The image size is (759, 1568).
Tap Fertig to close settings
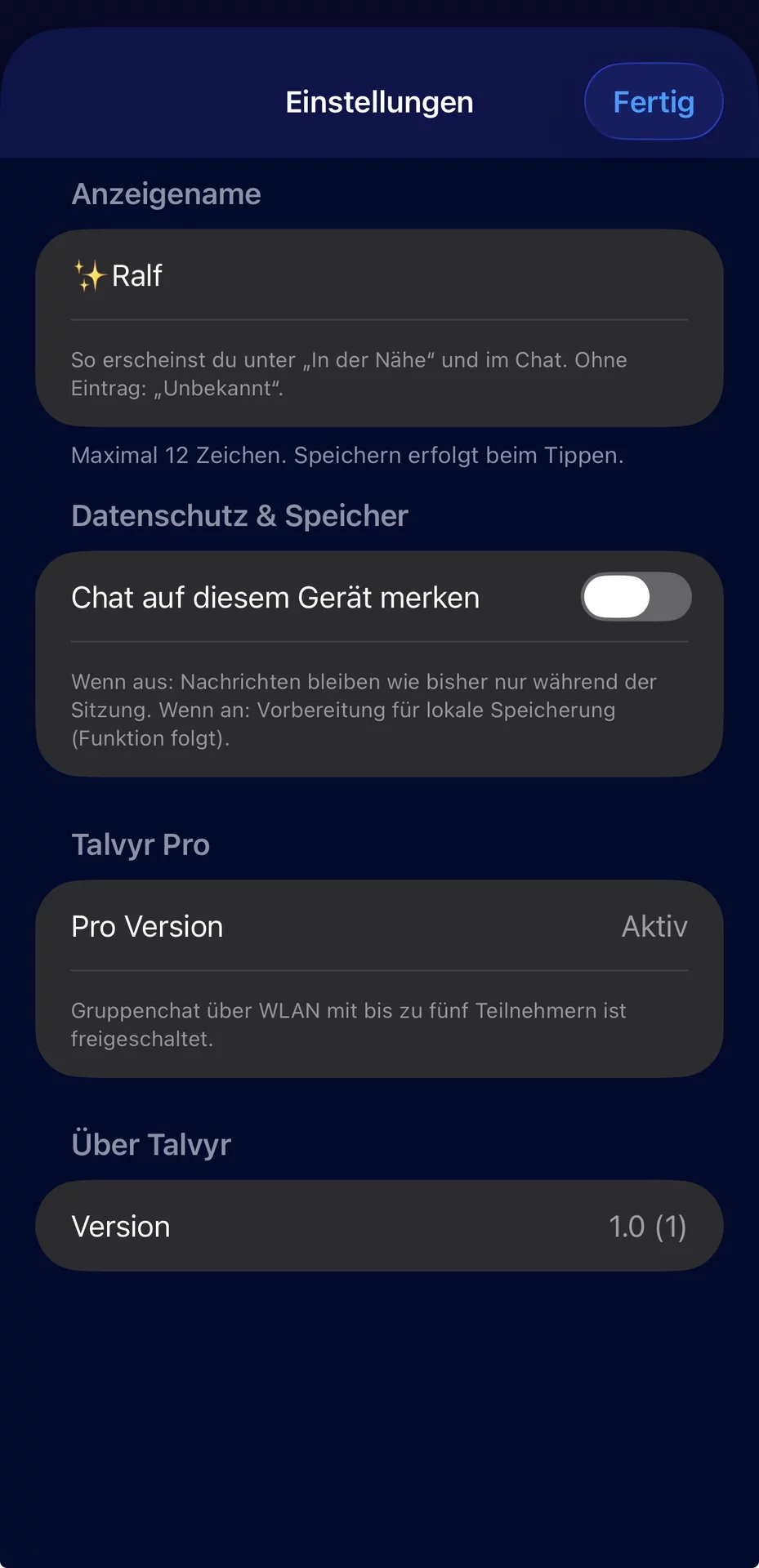[x=654, y=101]
